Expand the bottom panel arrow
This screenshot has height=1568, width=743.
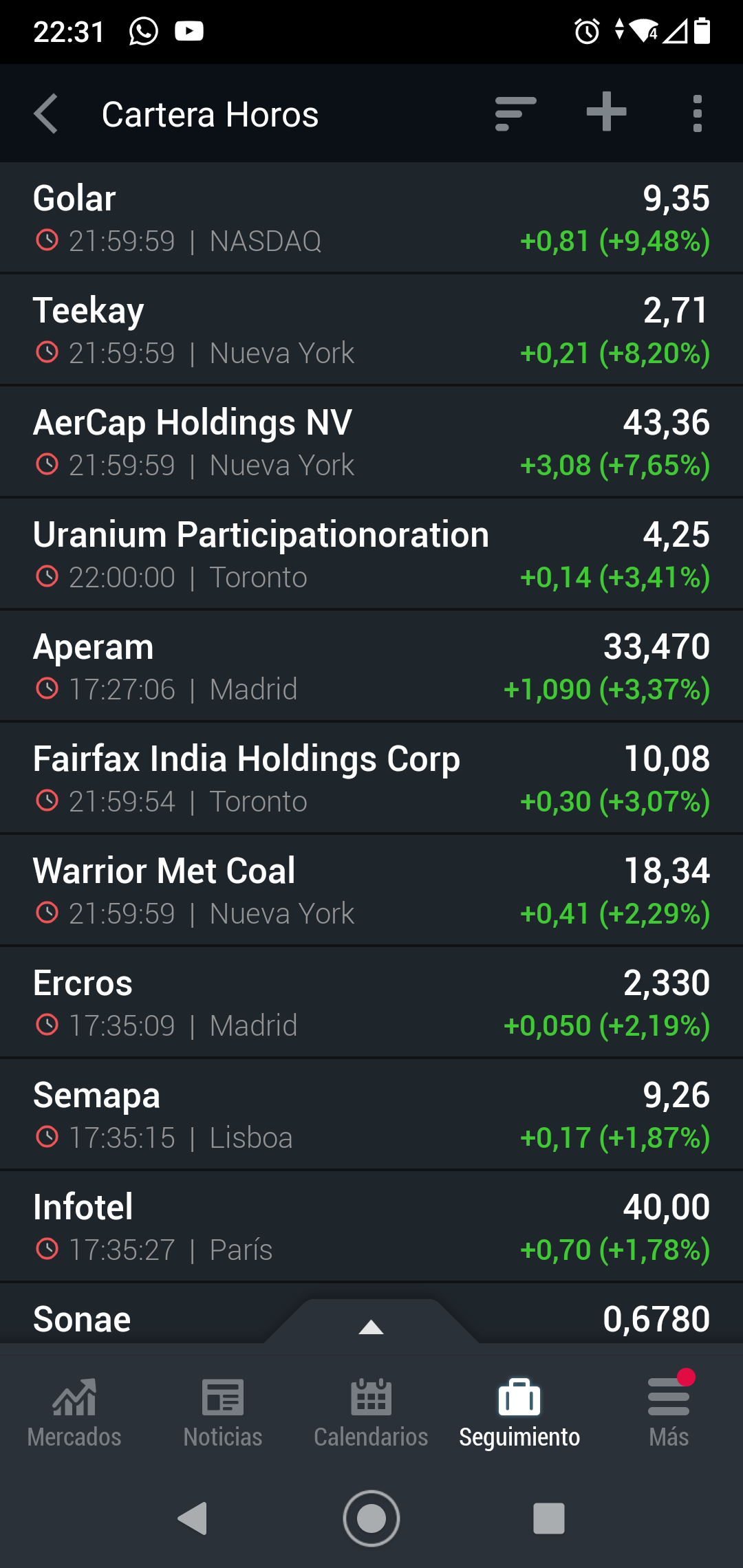(x=371, y=1326)
